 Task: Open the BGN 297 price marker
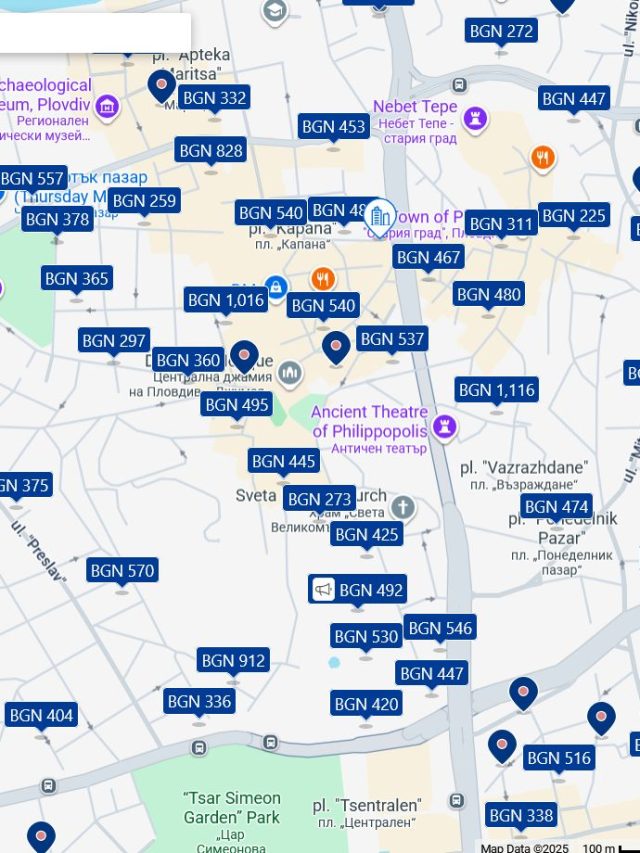[114, 340]
